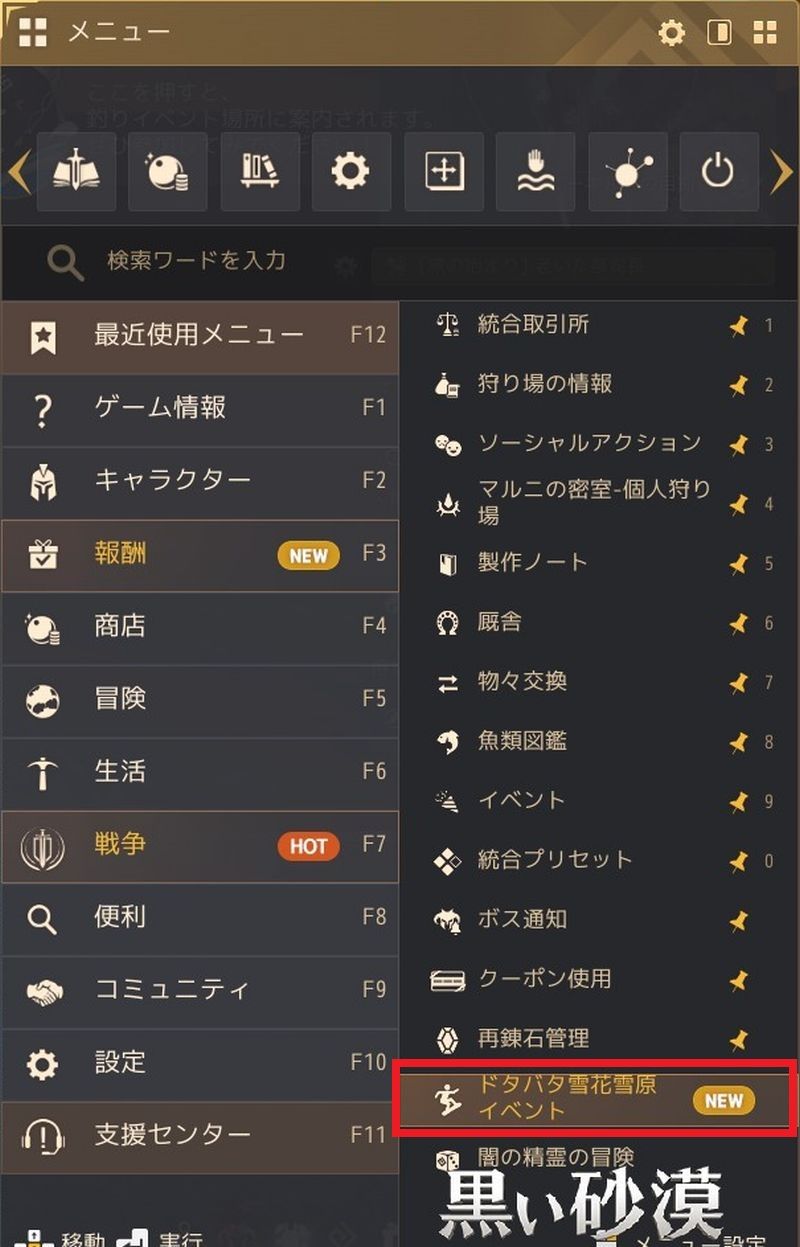
Task: Open the 戦争 category marked HOT
Action: (199, 846)
